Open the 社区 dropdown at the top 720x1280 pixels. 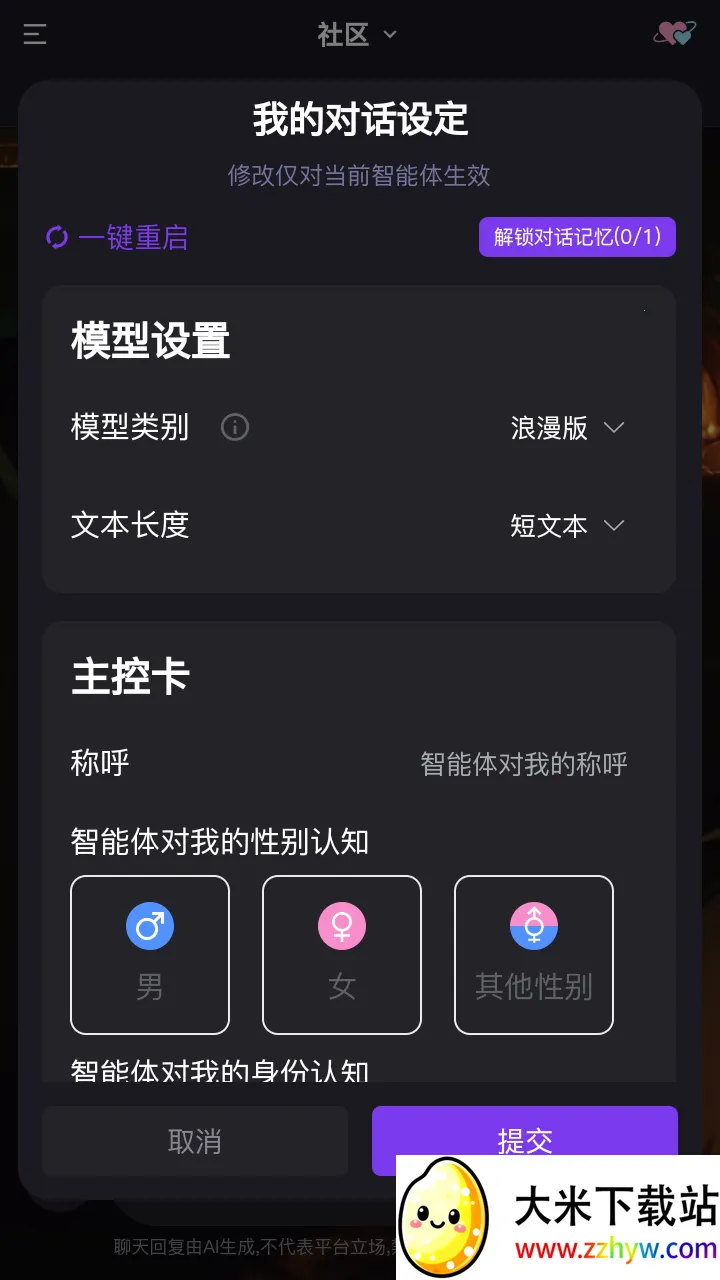click(x=356, y=34)
